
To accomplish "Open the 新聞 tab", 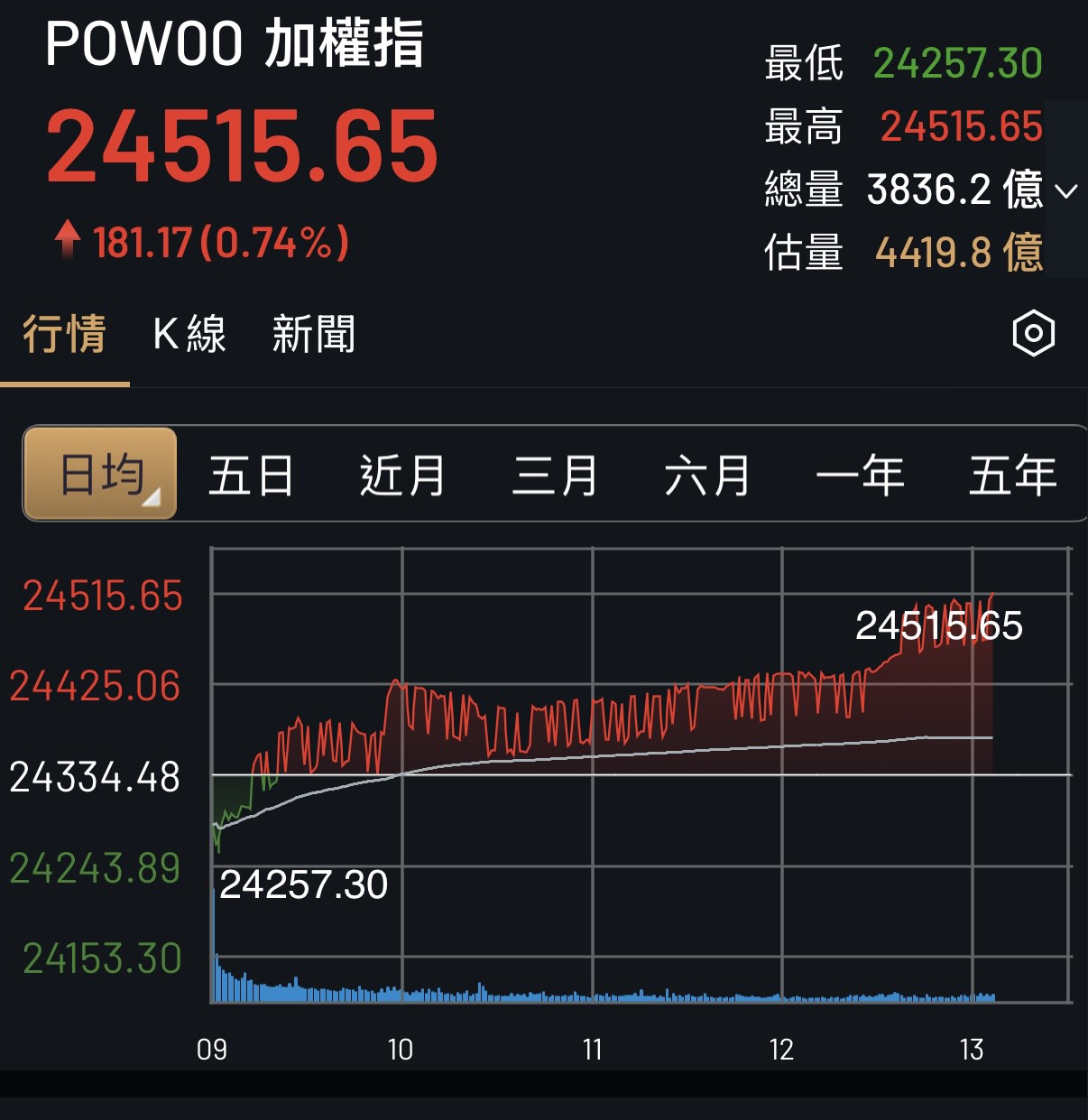I will point(313,334).
